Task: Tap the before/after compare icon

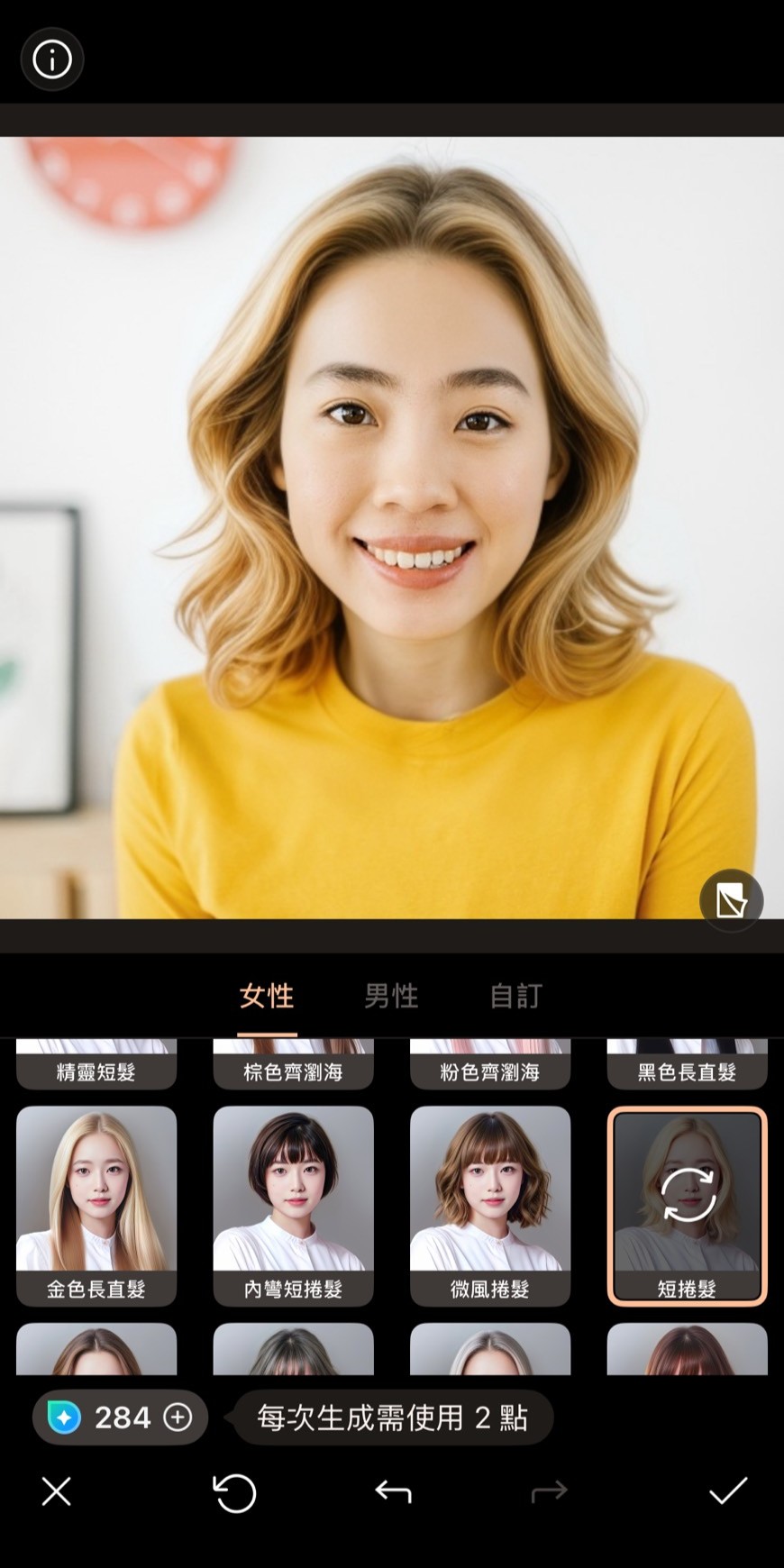Action: [731, 899]
